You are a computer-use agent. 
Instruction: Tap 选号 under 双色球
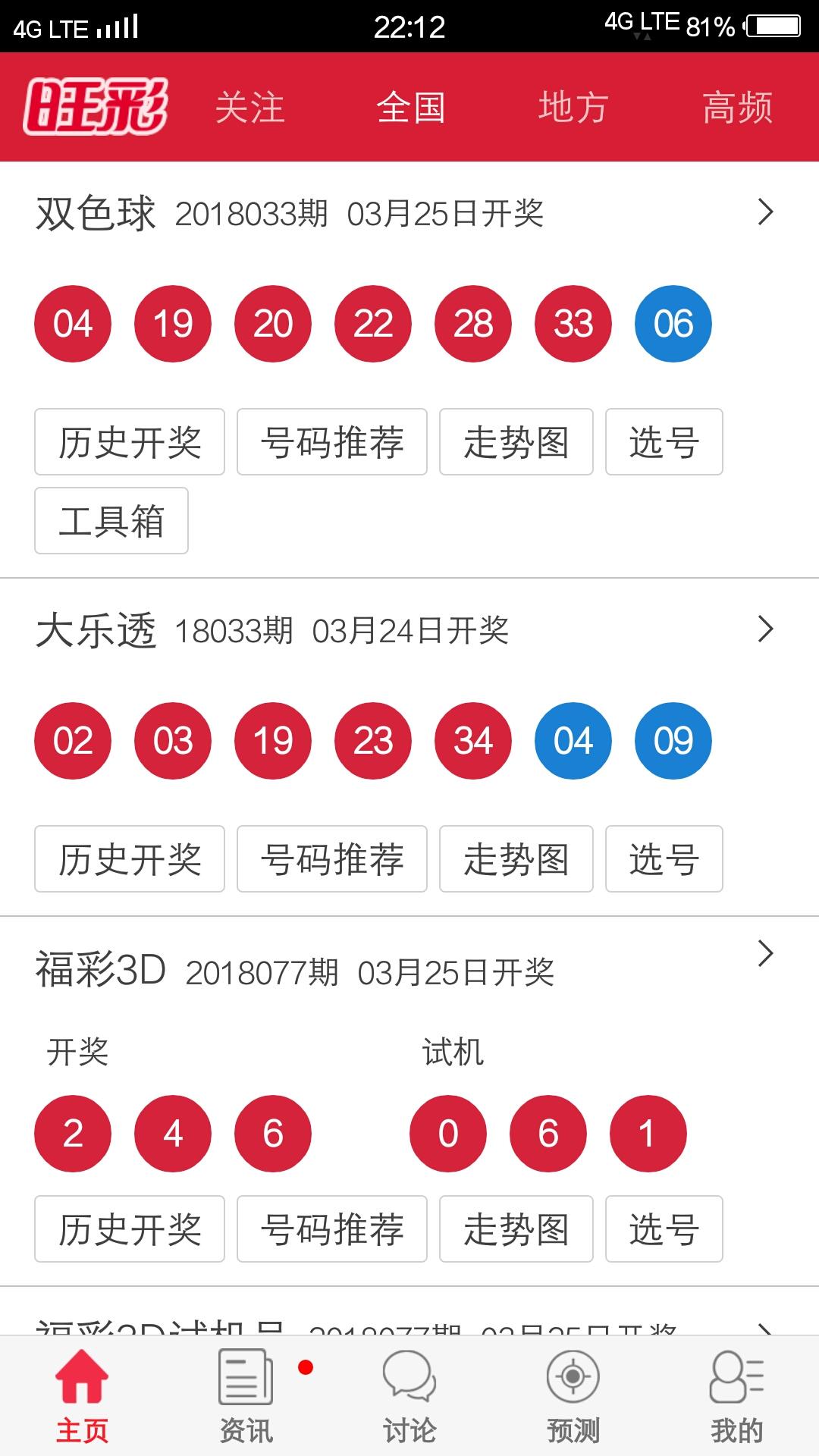pyautogui.click(x=664, y=442)
